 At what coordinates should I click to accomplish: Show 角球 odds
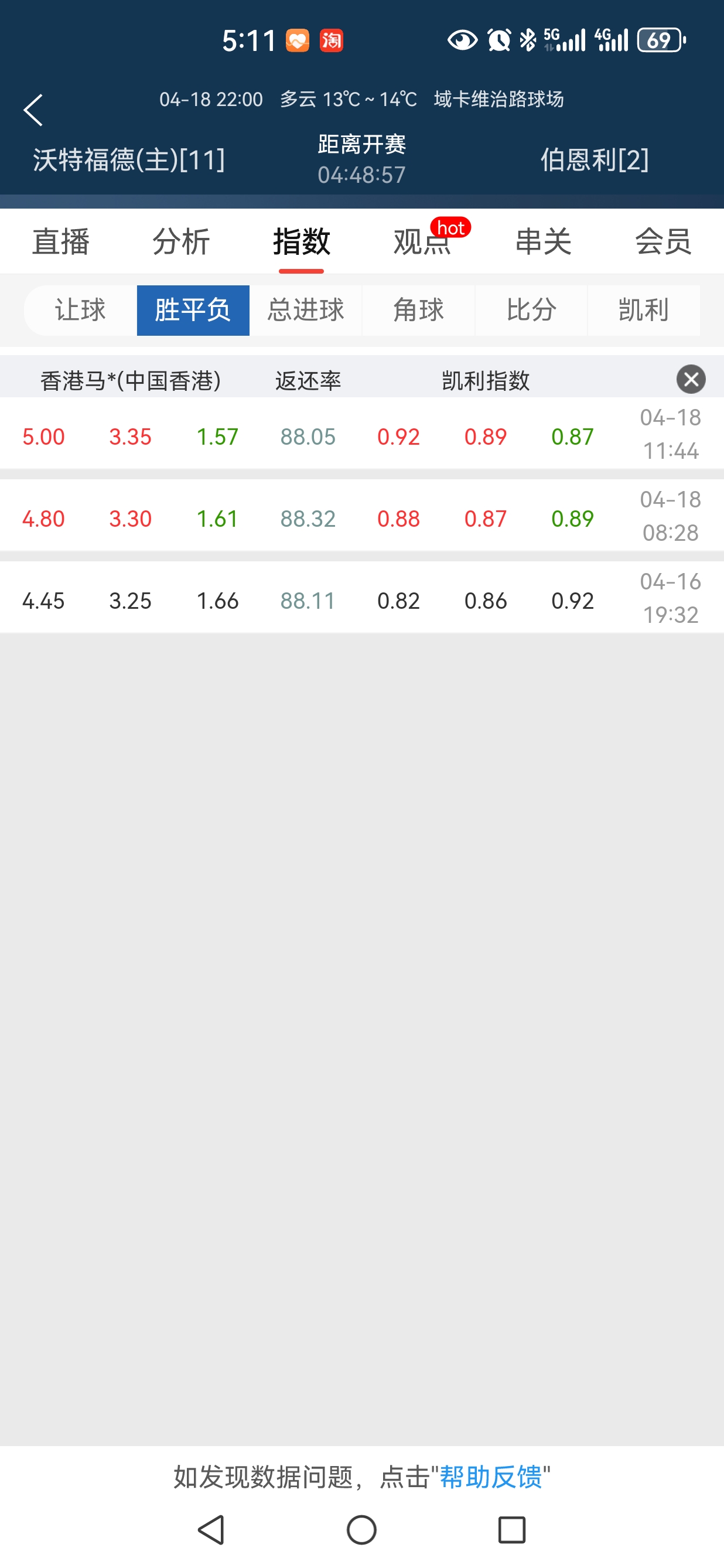point(419,311)
